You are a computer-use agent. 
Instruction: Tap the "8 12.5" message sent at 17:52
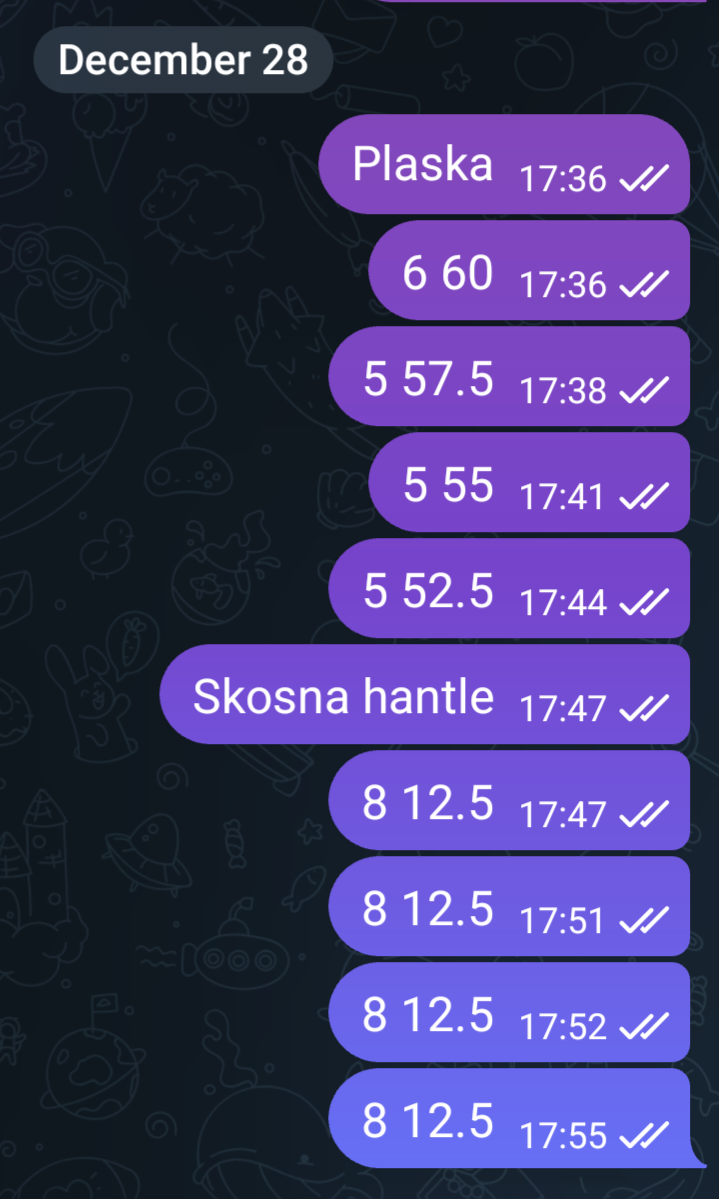[x=509, y=1013]
